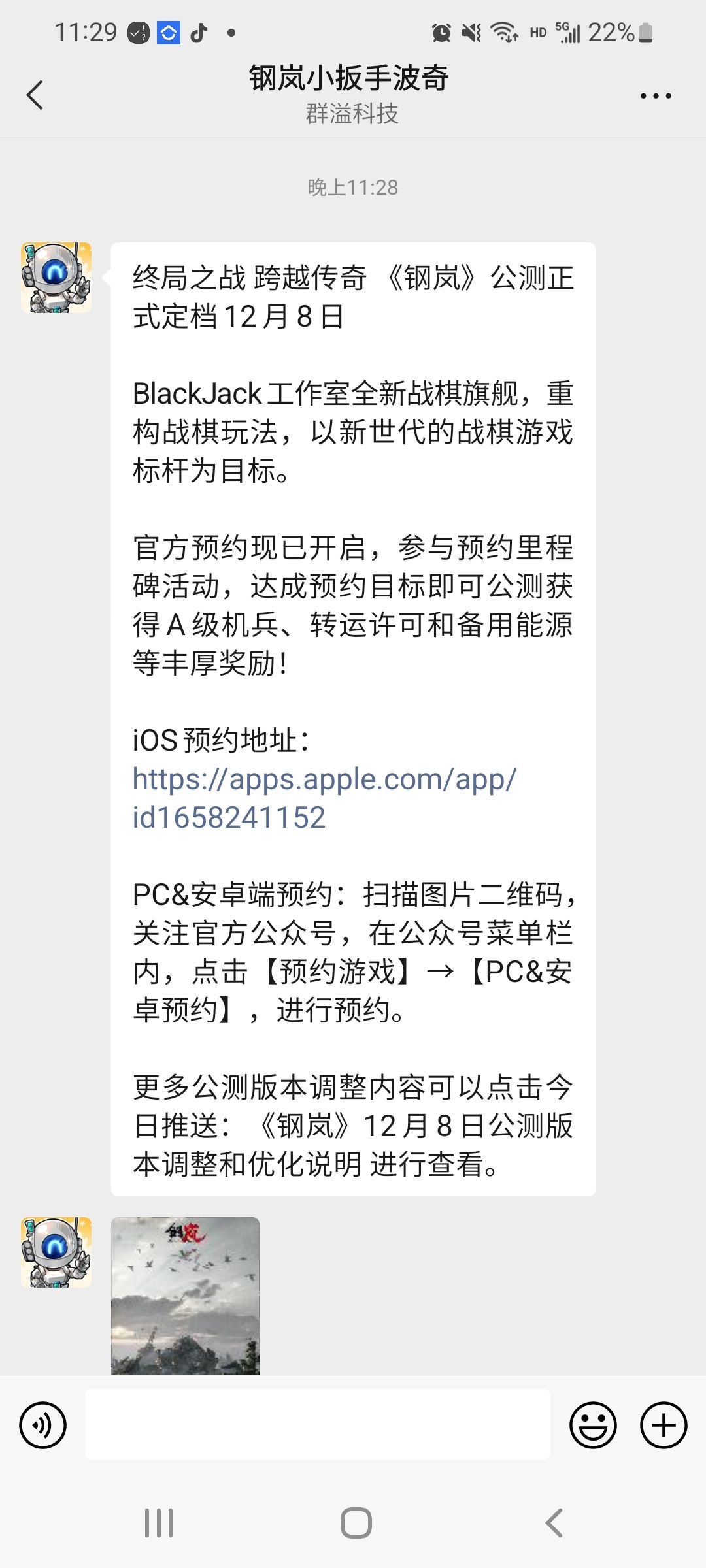
Task: Tap the avatar beside the announcement message
Action: click(56, 278)
